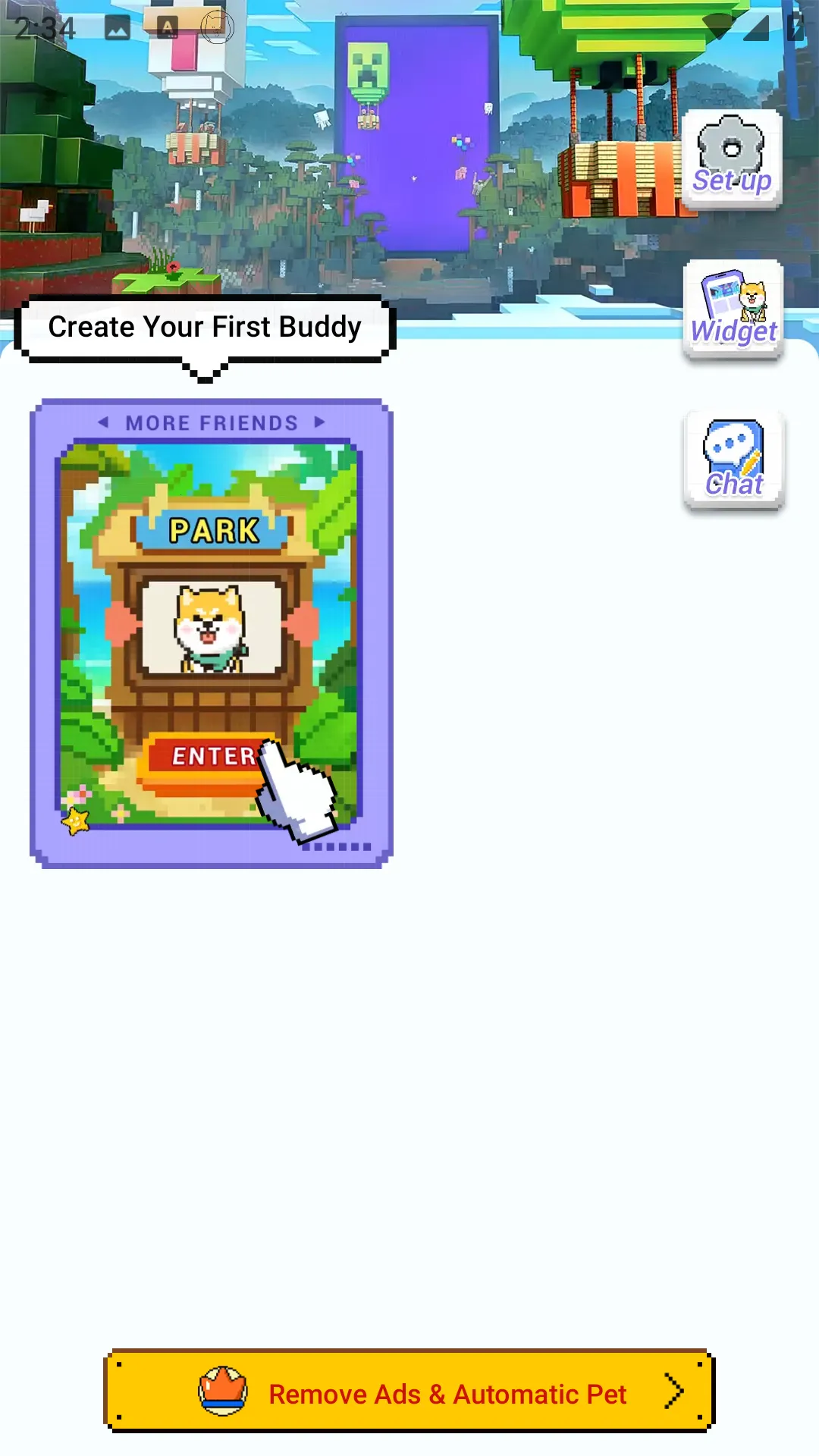Open the Set-up gear button
This screenshot has height=1456, width=819.
732,159
